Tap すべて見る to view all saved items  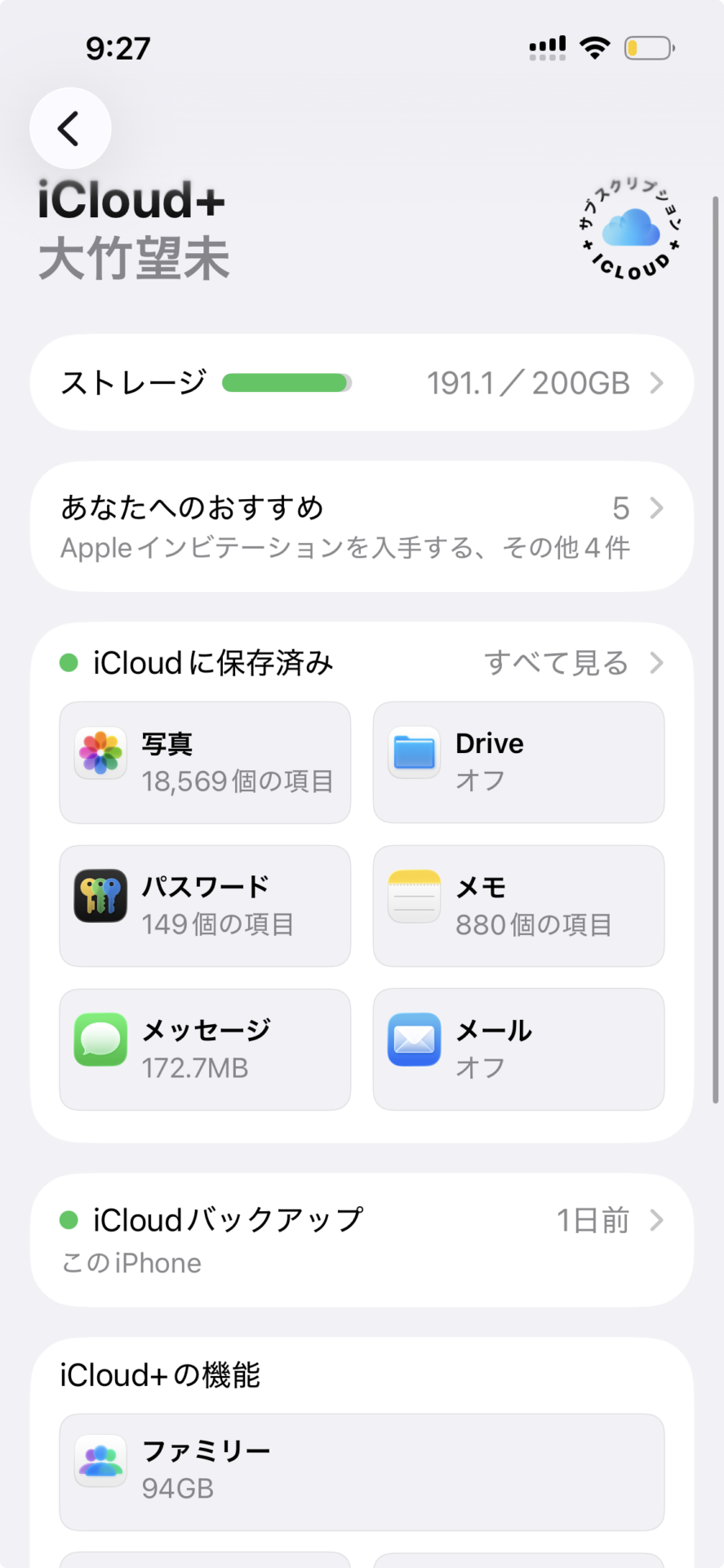(x=571, y=662)
